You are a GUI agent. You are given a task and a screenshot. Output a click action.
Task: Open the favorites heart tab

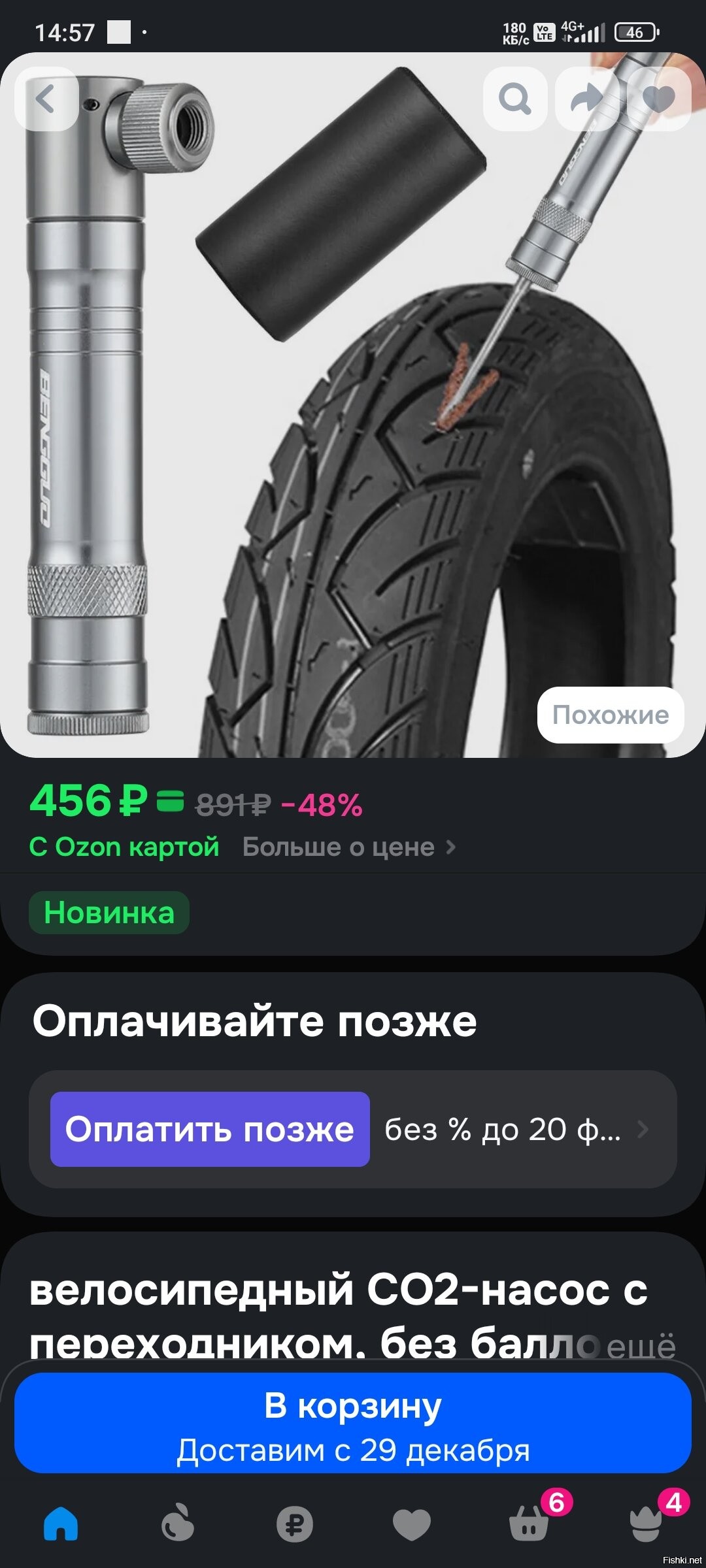coord(412,1524)
